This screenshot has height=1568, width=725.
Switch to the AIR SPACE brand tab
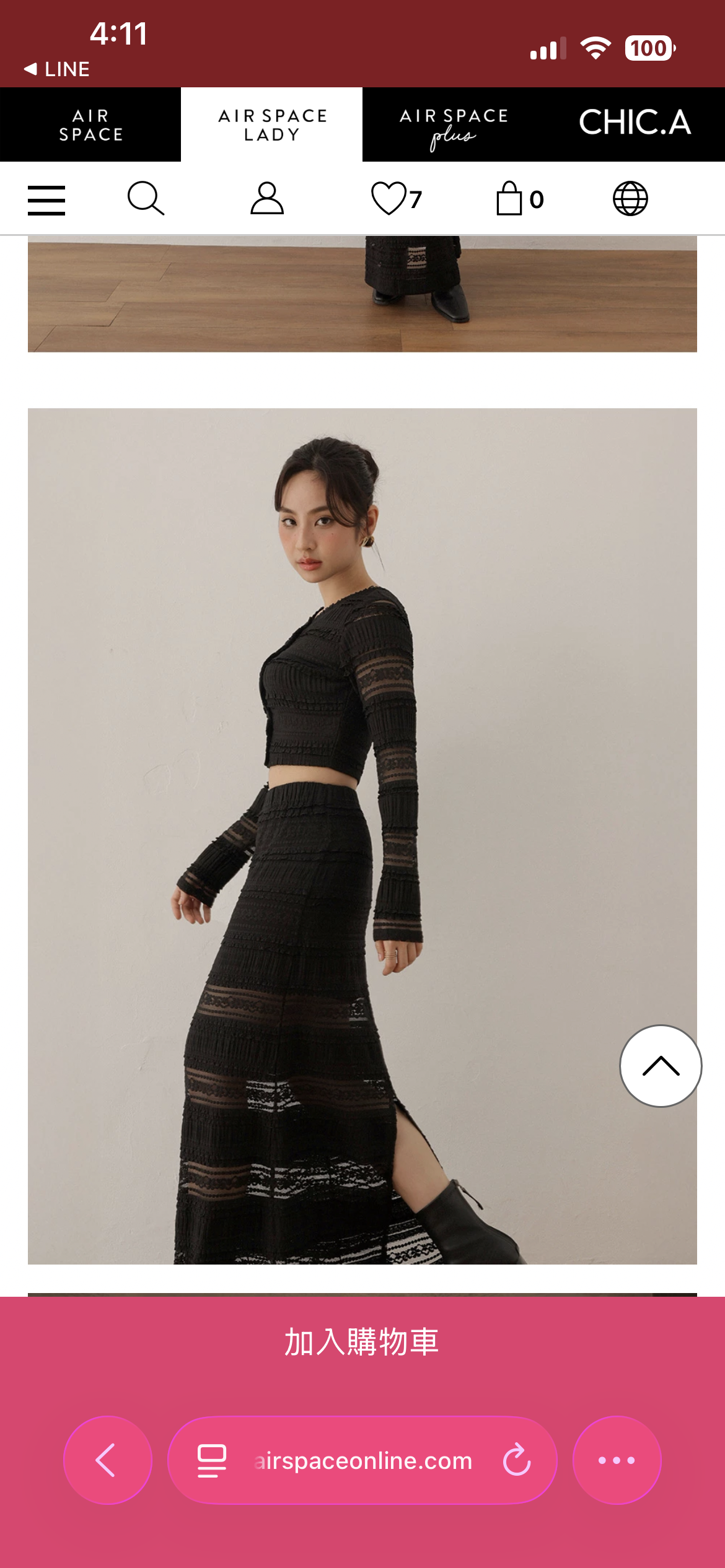90,124
